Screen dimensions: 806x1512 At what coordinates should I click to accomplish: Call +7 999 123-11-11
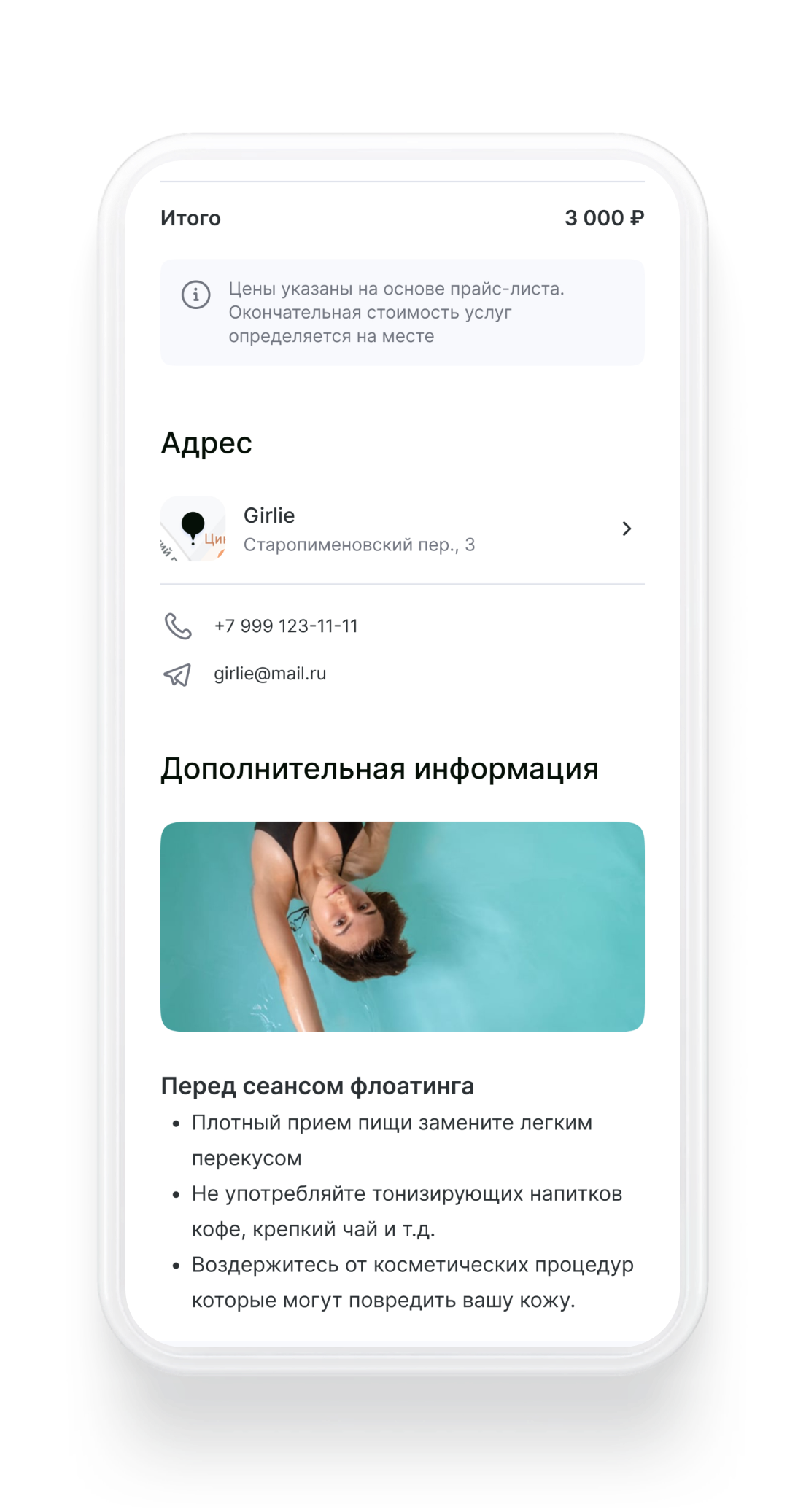click(285, 626)
